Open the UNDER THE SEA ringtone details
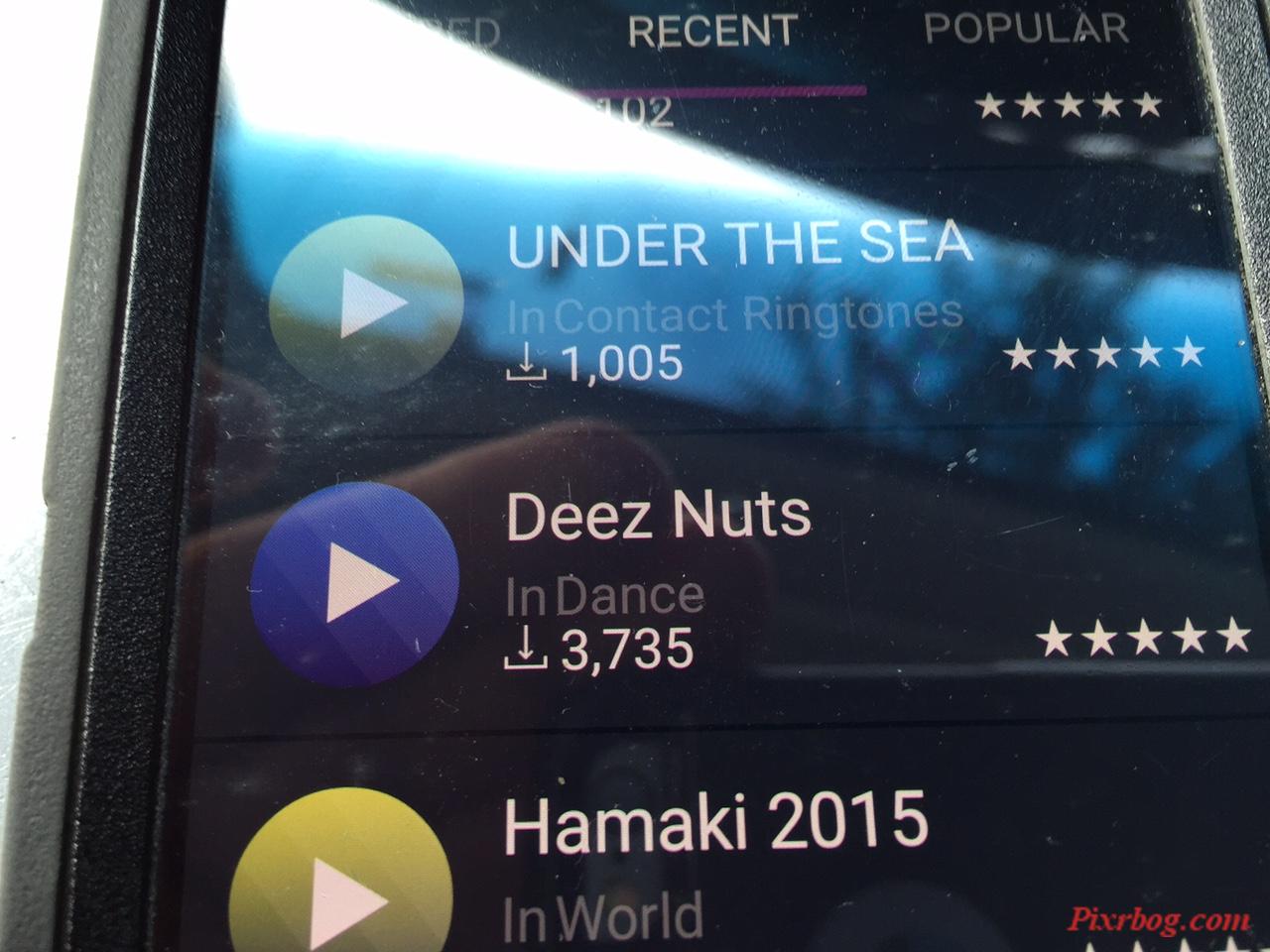 739,245
